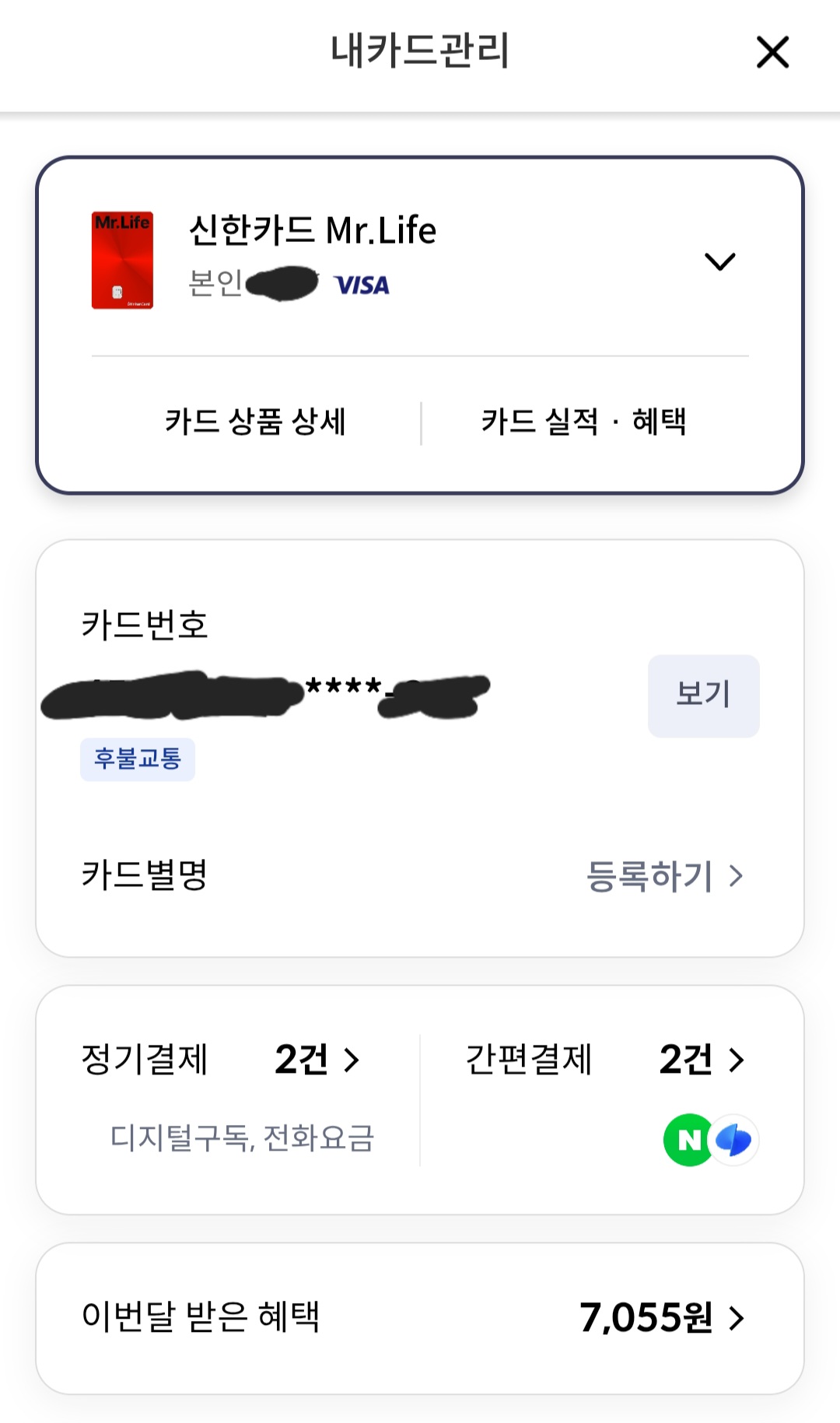Tap the Mr.Life red card thumbnail
This screenshot has height=1423, width=840.
click(122, 261)
